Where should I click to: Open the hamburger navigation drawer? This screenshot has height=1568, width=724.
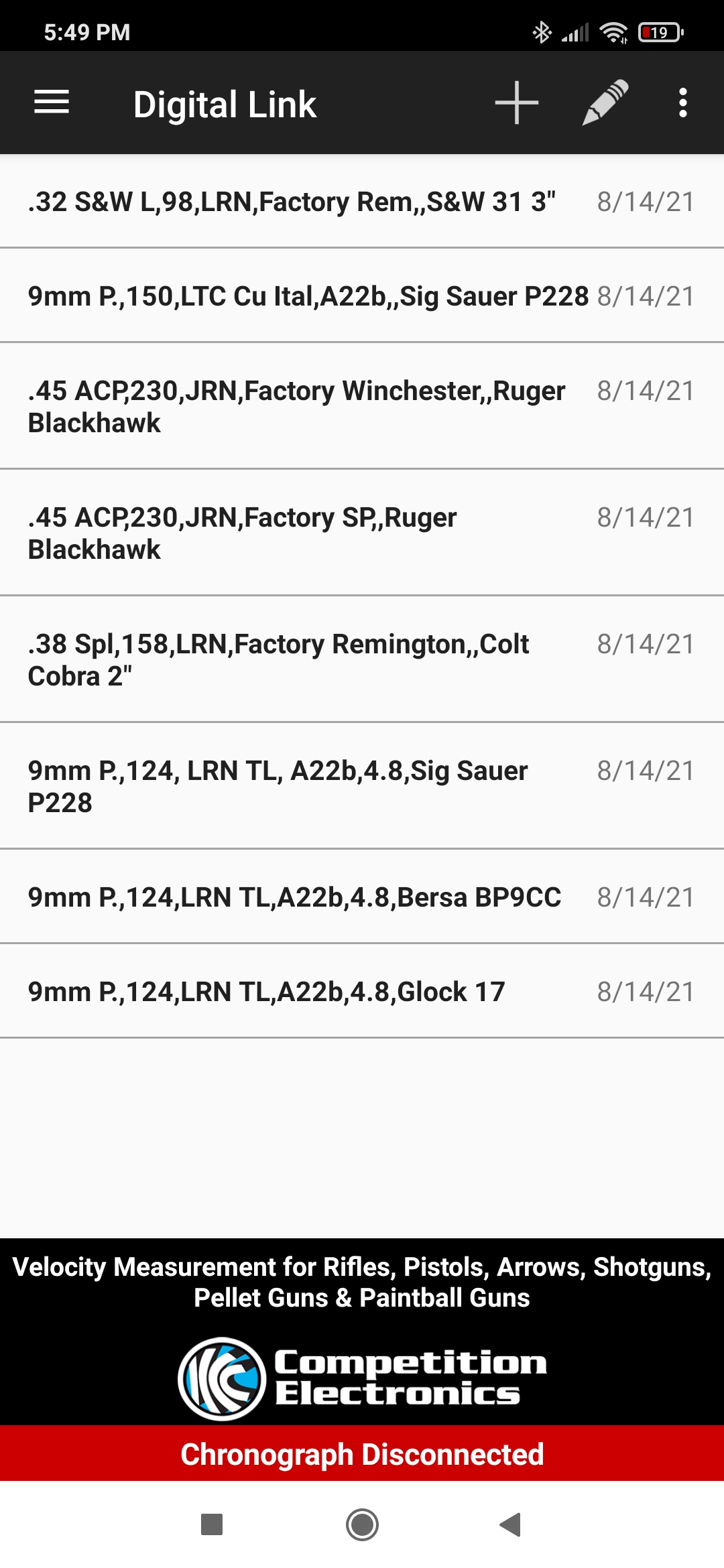52,103
